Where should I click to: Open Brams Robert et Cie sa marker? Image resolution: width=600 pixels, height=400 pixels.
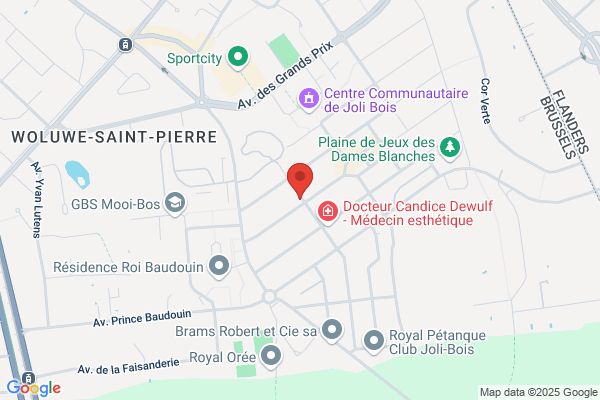(x=332, y=330)
